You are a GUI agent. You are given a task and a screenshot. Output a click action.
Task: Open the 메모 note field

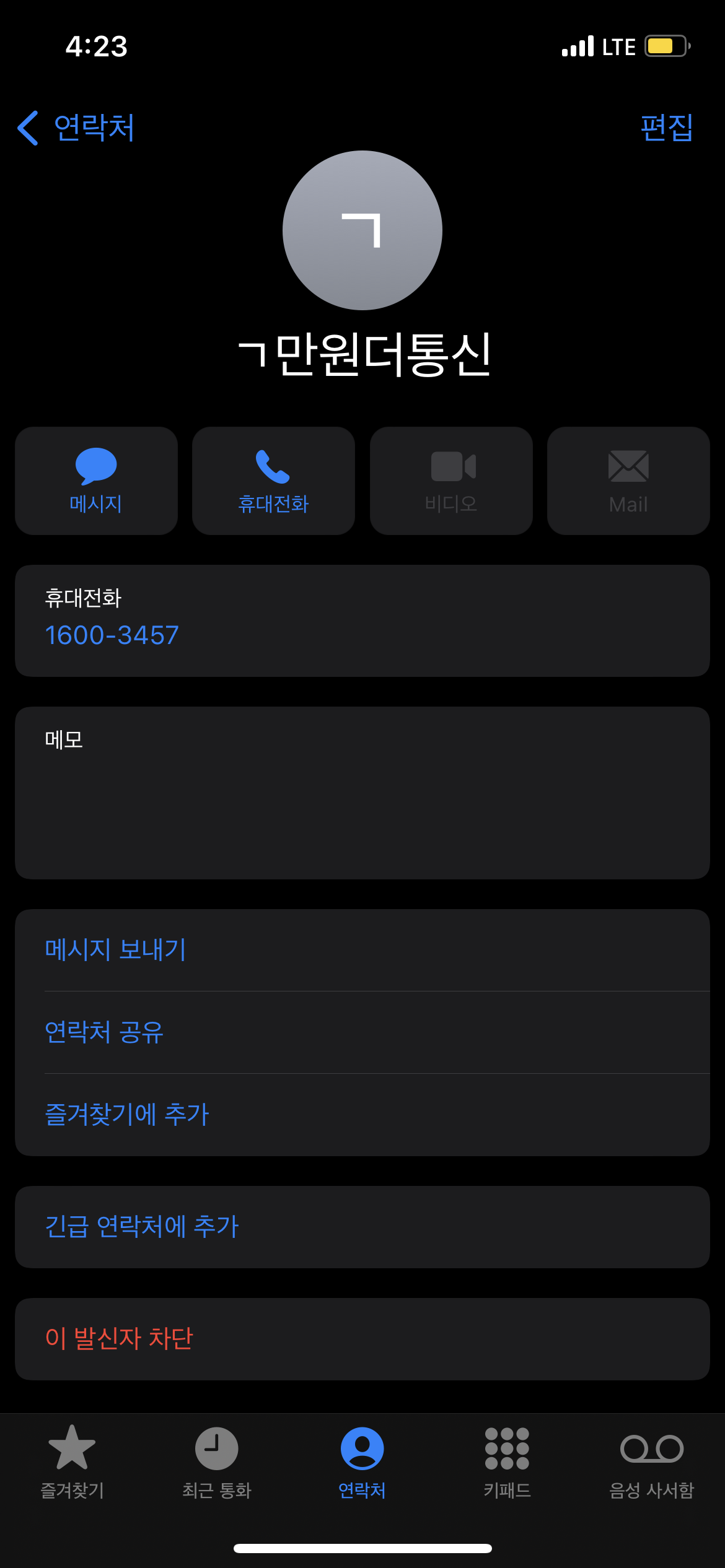click(x=362, y=793)
